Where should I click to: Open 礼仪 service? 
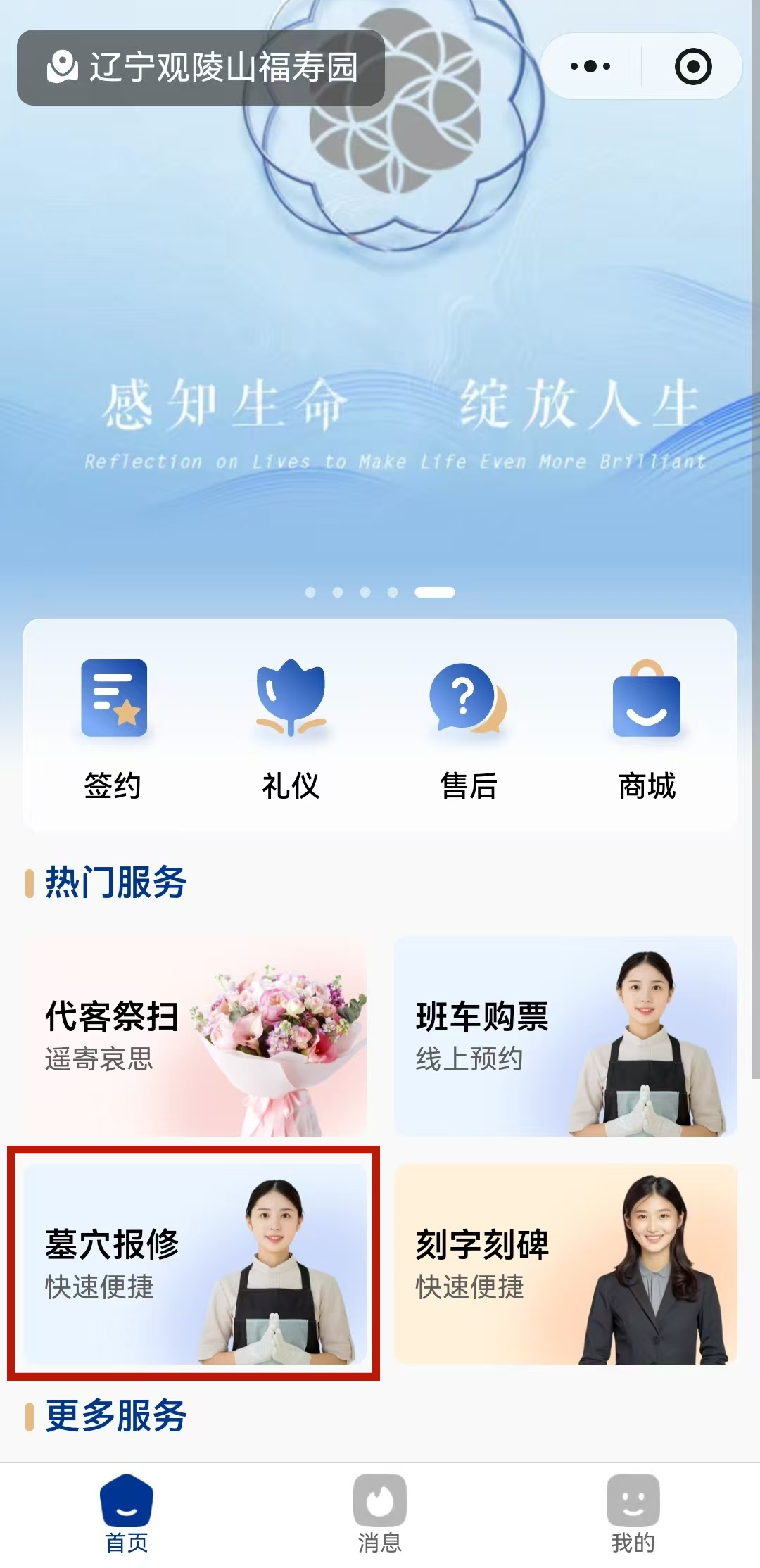pos(291,728)
